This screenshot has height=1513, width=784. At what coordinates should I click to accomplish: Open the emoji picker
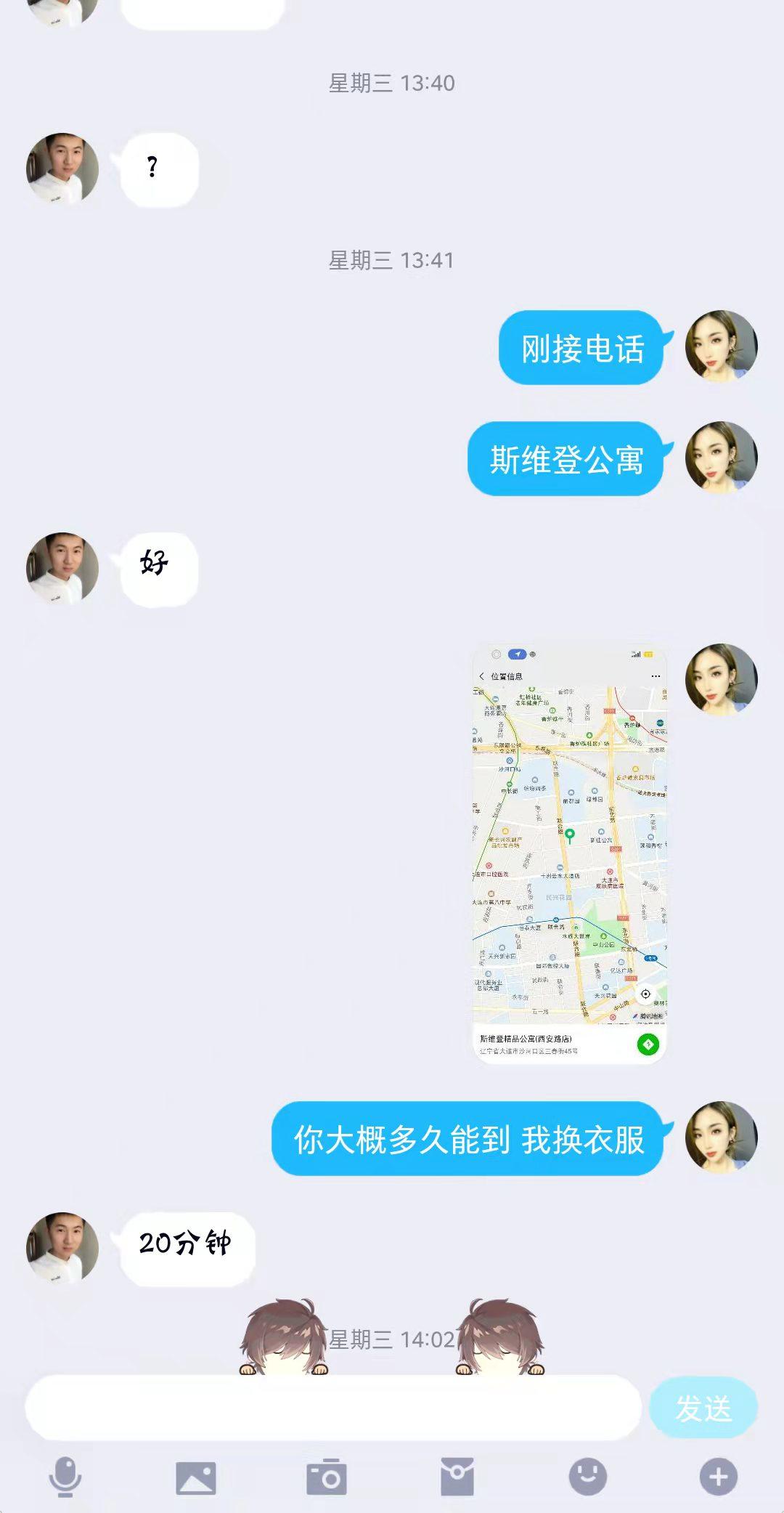(x=588, y=1477)
